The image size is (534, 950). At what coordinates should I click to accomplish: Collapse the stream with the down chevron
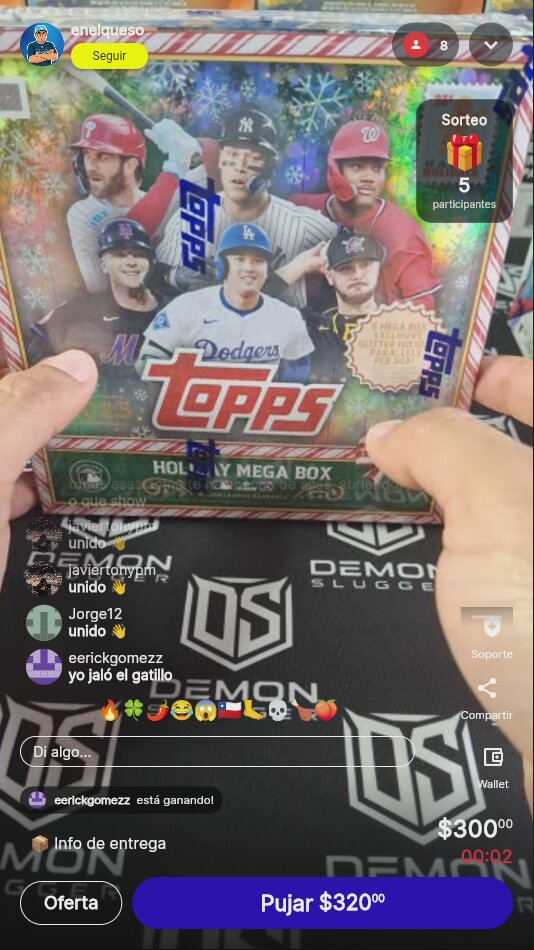491,45
